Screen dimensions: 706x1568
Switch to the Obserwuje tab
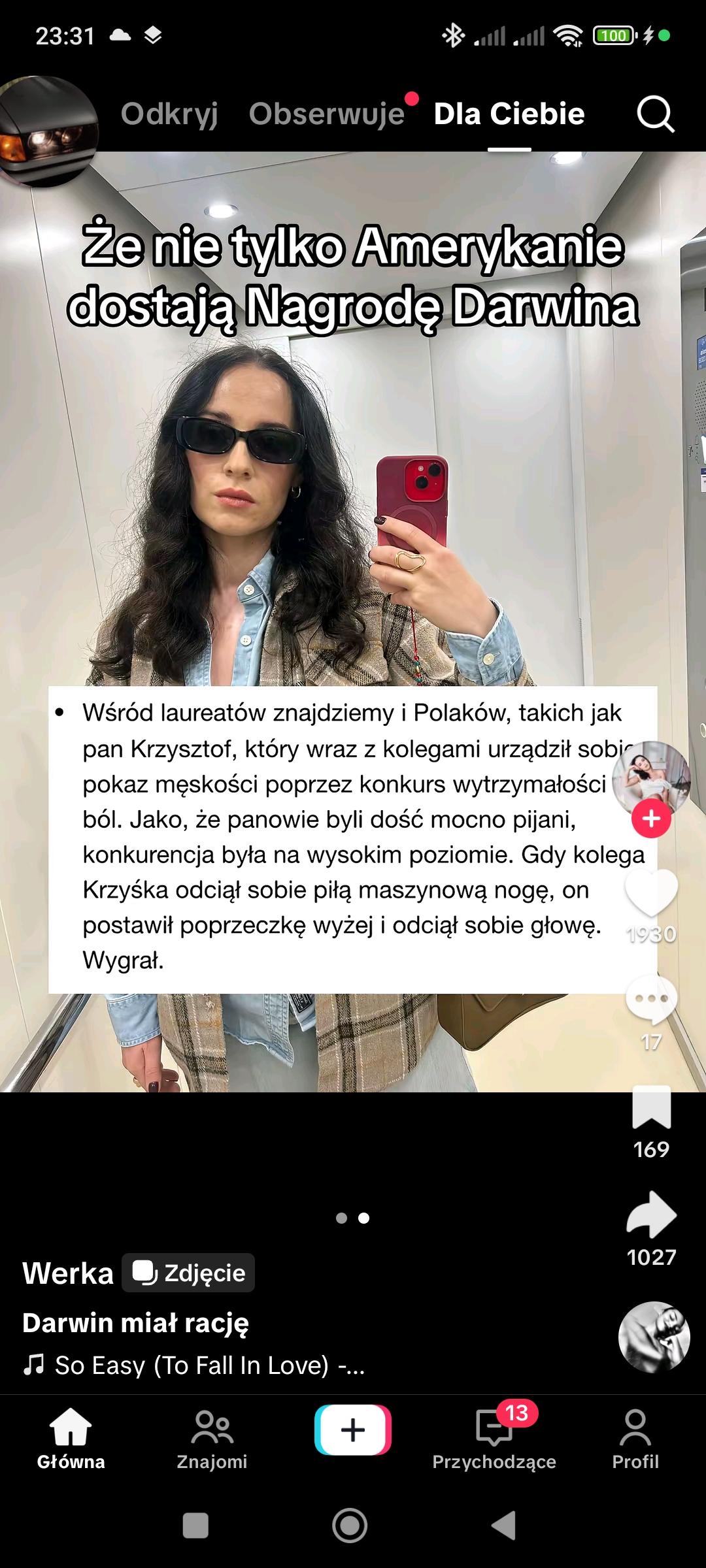[x=327, y=114]
